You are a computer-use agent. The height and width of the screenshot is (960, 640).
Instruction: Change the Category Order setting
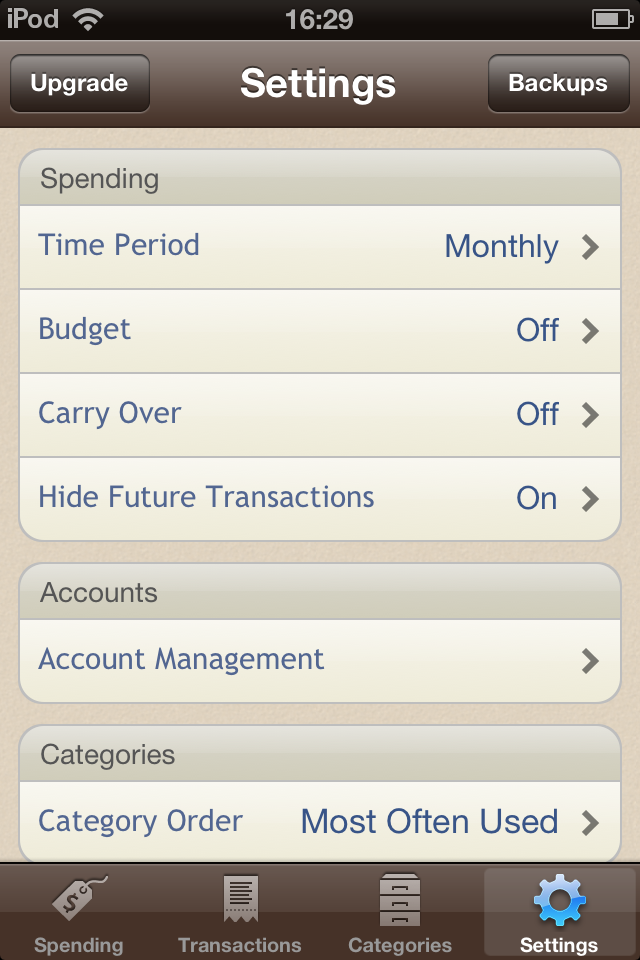(x=320, y=822)
